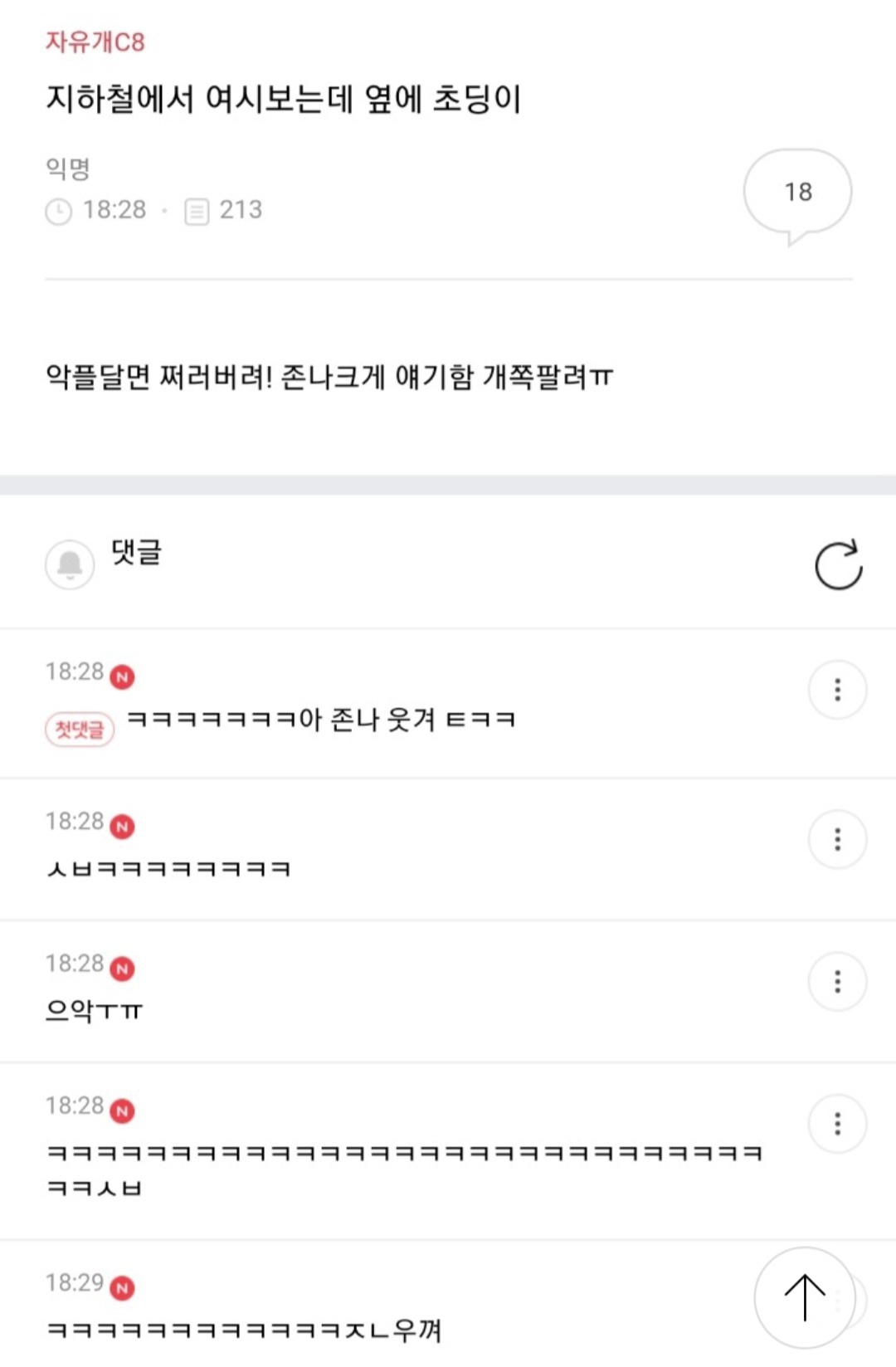896x1367 pixels.
Task: Open options for the long ㅋㅋㅋㅅㅂ comment
Action: 837,1124
